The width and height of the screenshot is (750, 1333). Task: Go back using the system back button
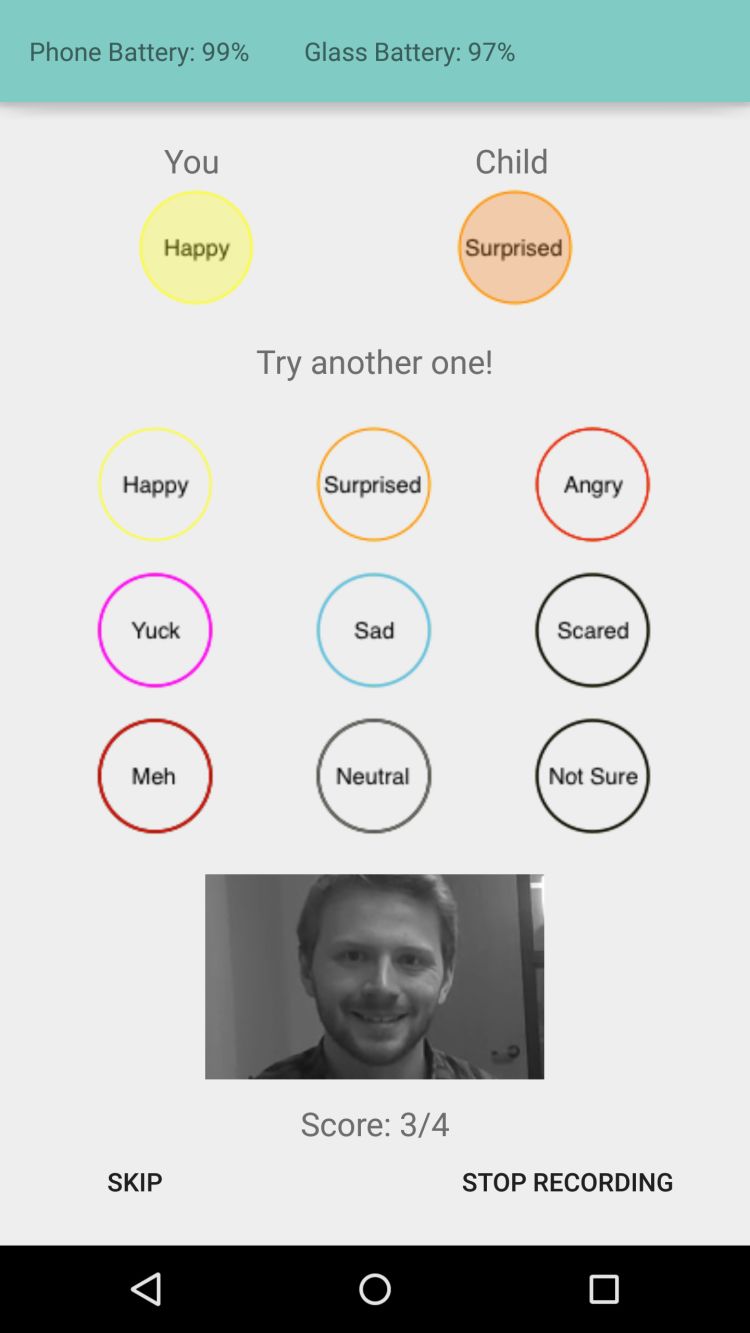pos(146,1289)
